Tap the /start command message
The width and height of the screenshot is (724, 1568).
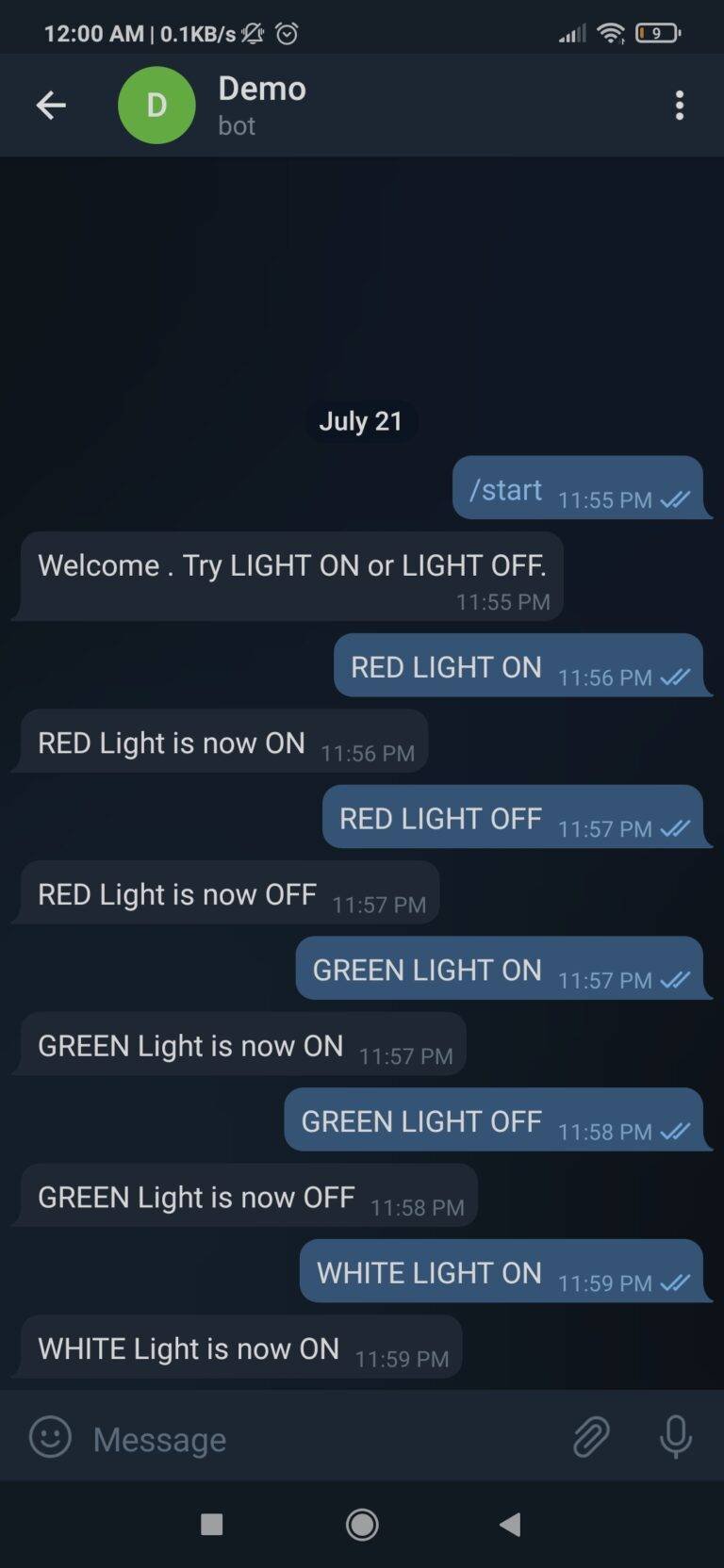pyautogui.click(x=504, y=488)
